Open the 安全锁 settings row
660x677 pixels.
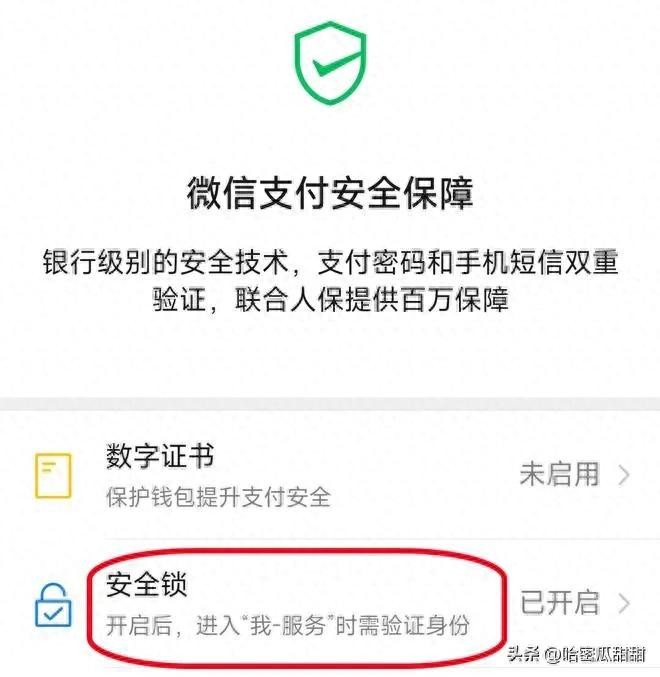click(x=330, y=603)
